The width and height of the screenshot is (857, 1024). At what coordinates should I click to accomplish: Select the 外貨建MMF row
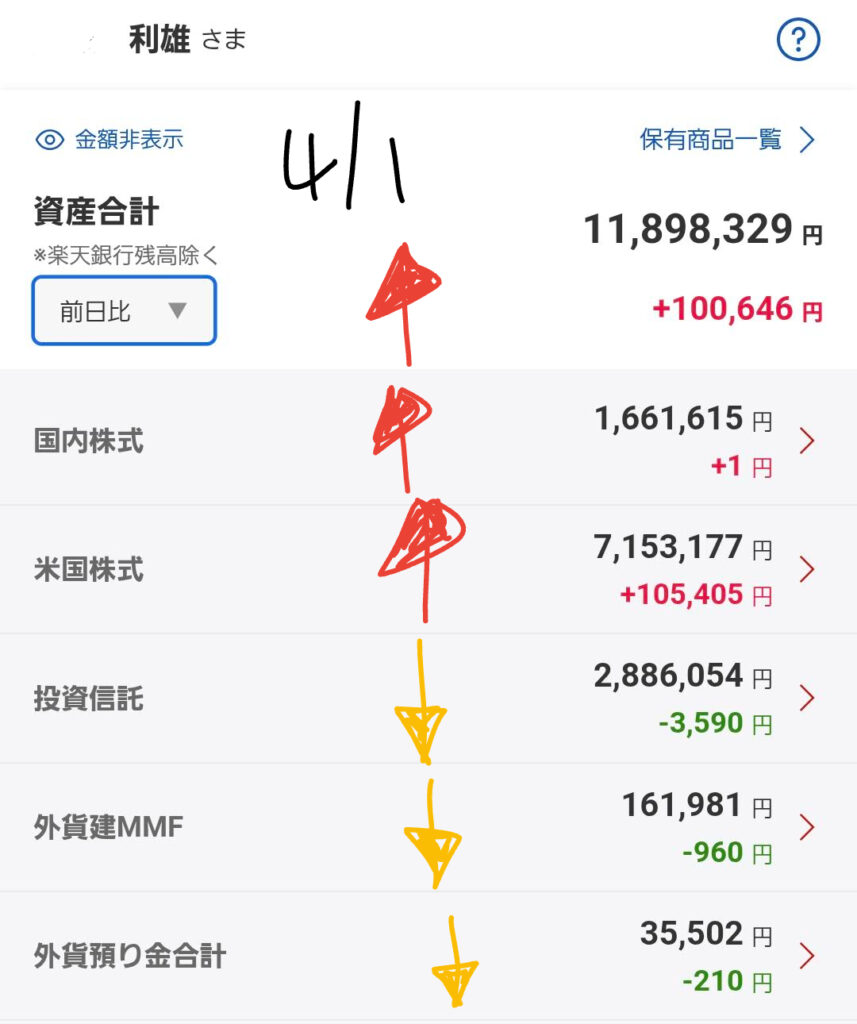(428, 828)
